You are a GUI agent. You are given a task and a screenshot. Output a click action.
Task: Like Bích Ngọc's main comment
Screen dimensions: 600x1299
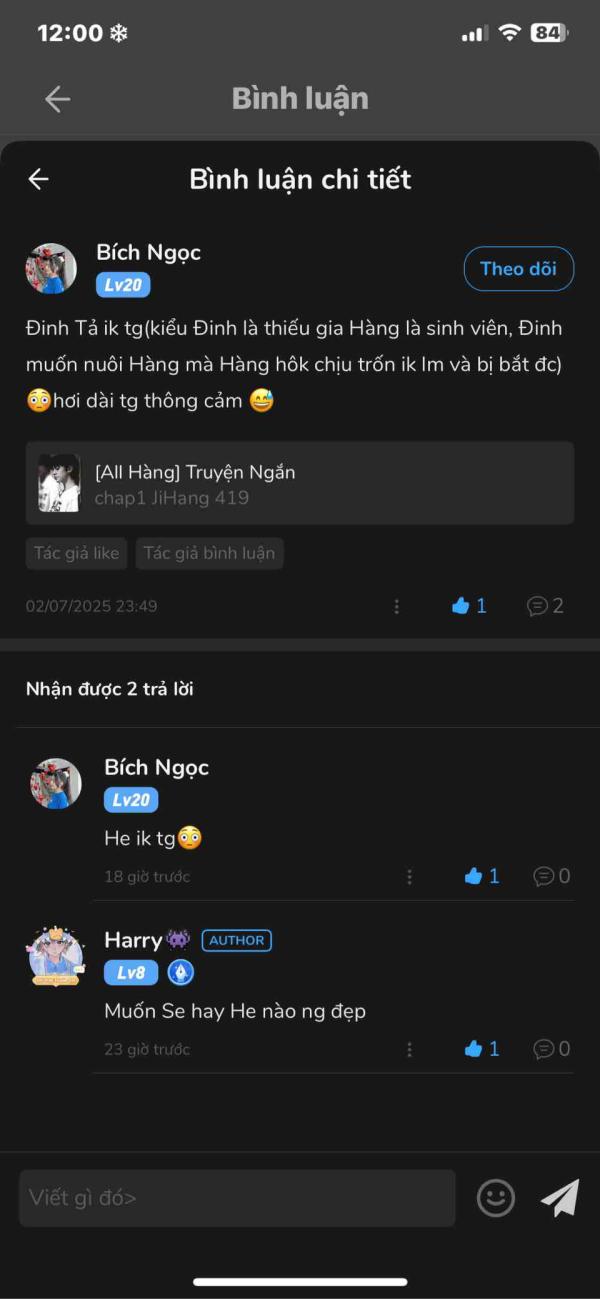[469, 606]
